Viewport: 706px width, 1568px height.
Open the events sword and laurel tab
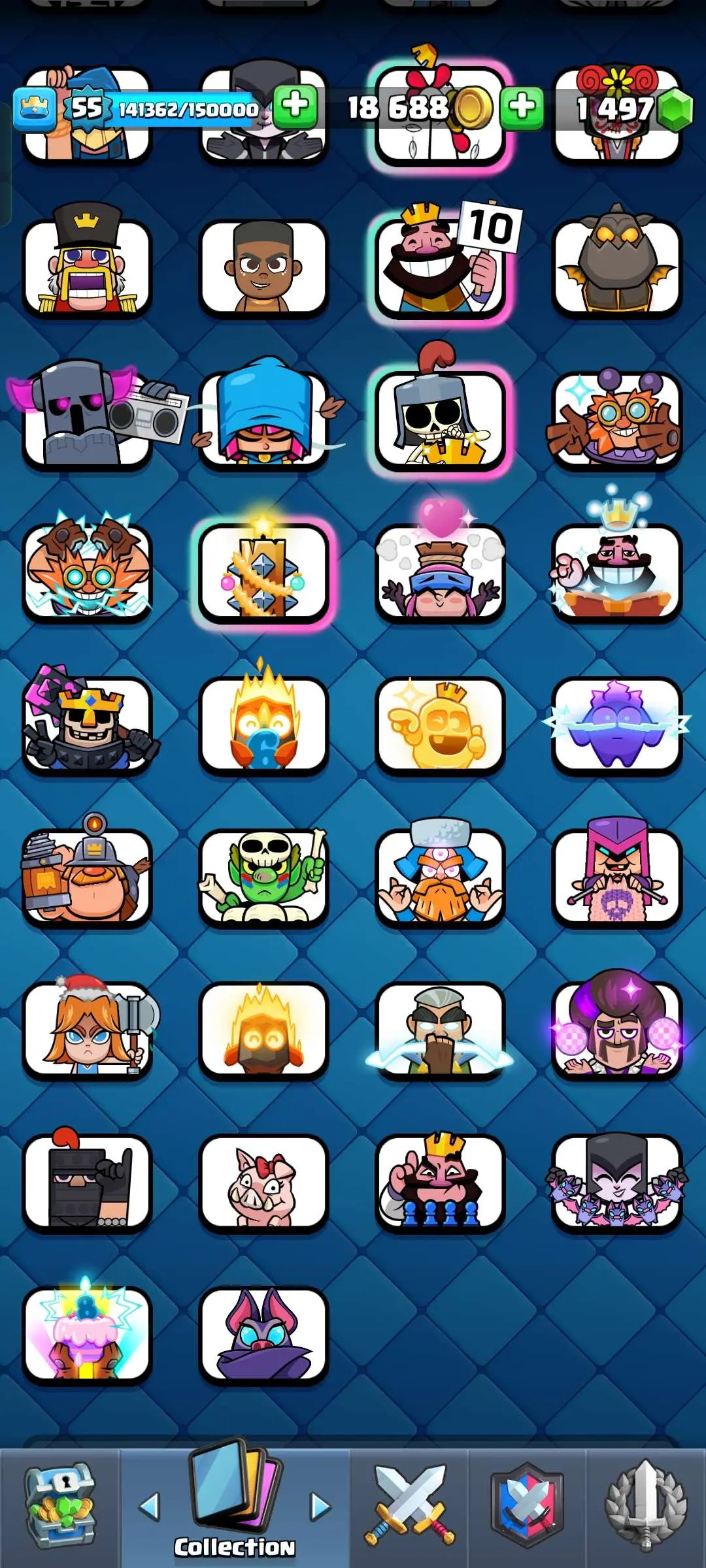pyautogui.click(x=646, y=1506)
